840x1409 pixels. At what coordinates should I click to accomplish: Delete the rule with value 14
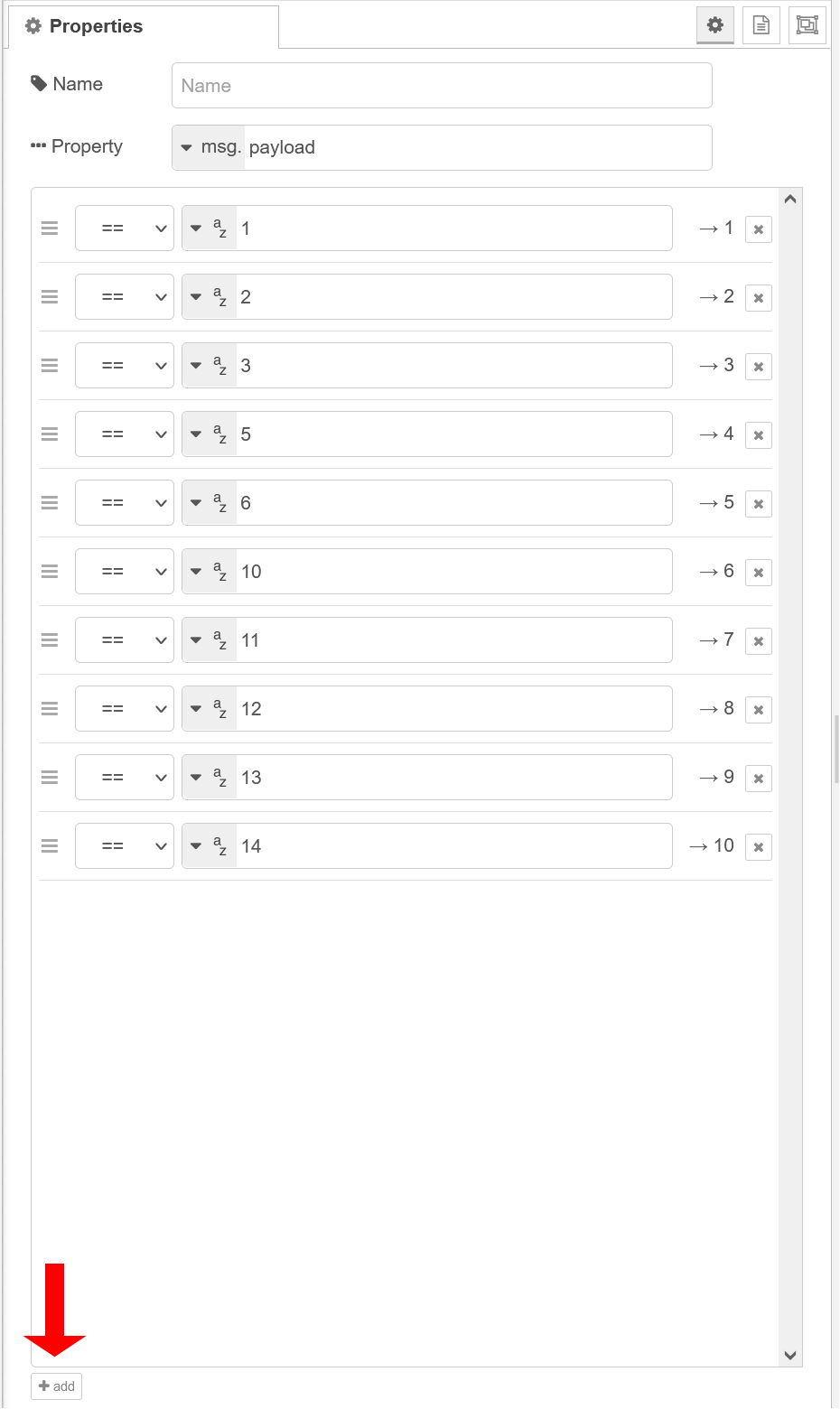759,847
